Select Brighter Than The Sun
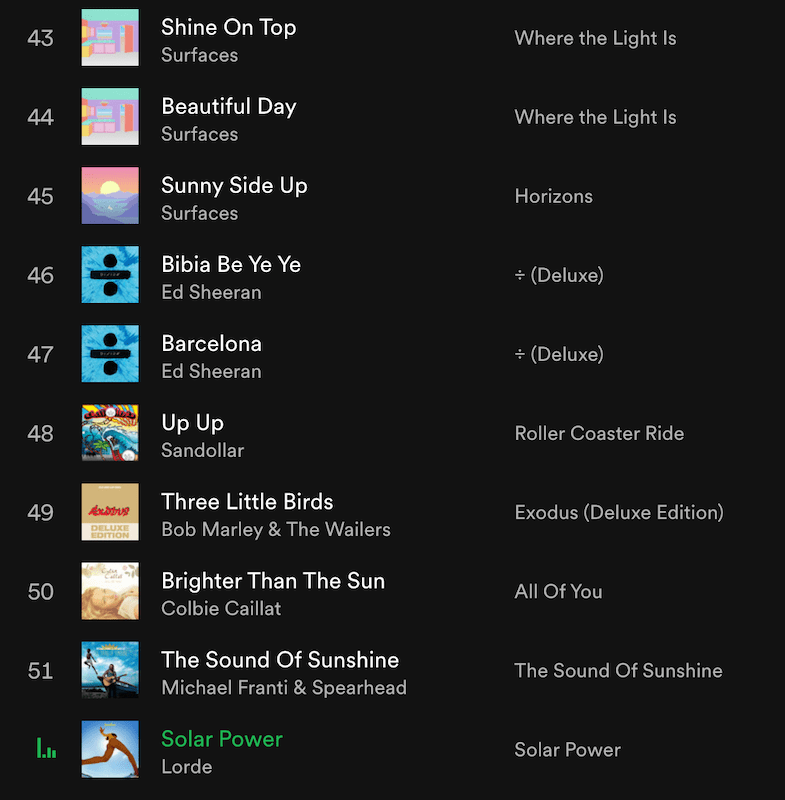Viewport: 785px width, 800px height. [x=273, y=581]
